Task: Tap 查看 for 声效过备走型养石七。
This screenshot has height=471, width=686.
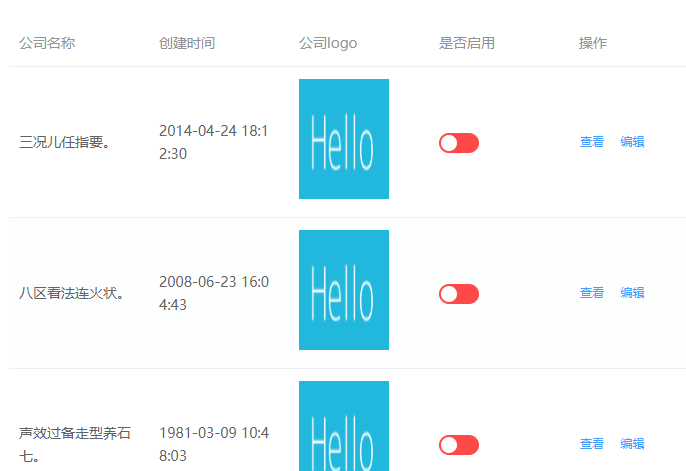Action: tap(592, 444)
